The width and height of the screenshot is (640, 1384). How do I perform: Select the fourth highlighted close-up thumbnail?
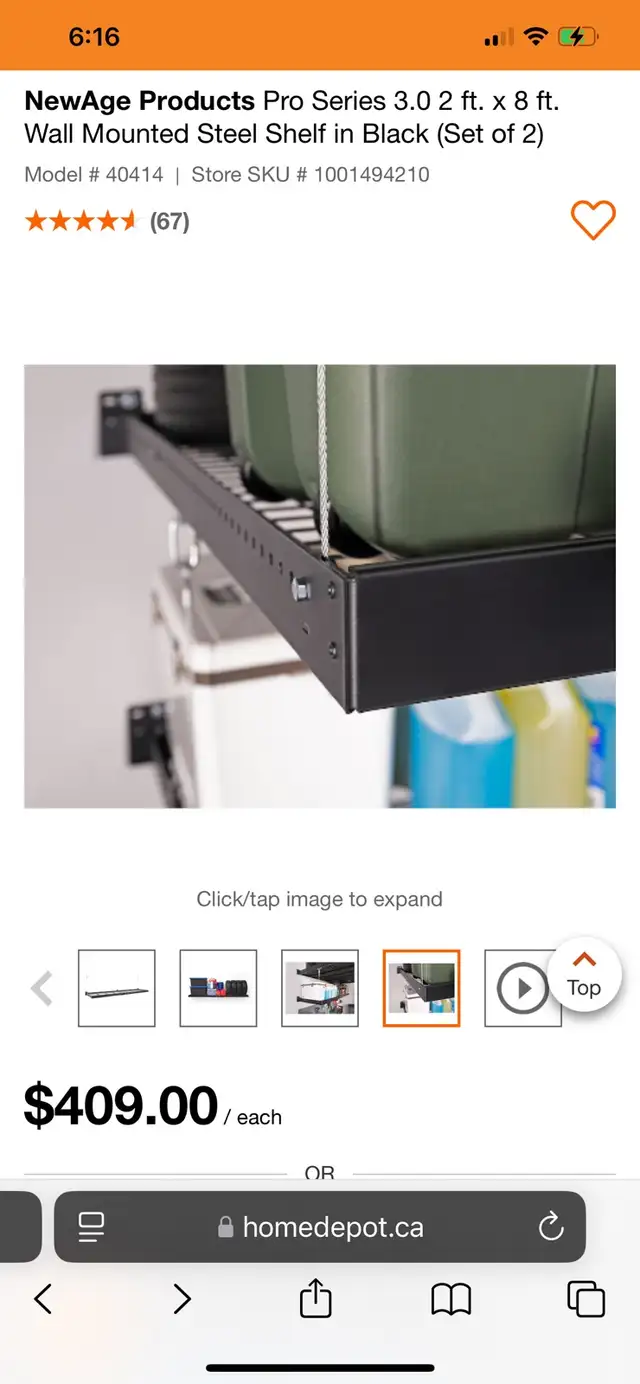[422, 988]
